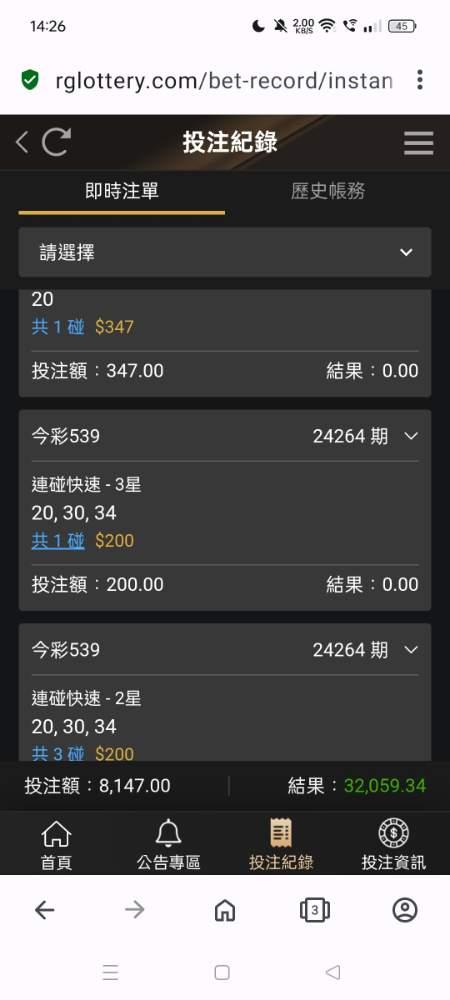Image resolution: width=450 pixels, height=1000 pixels.
Task: Open the 請選擇 dropdown
Action: point(225,253)
